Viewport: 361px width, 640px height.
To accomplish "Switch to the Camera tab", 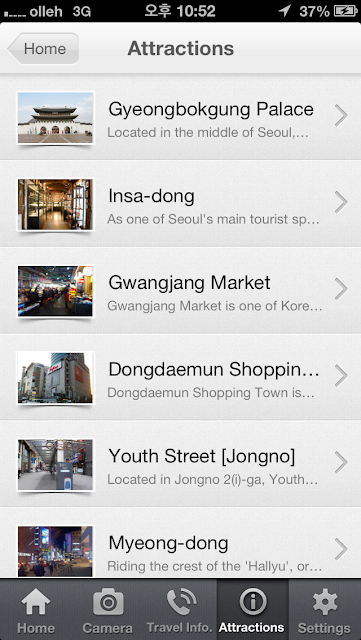I will point(108,609).
